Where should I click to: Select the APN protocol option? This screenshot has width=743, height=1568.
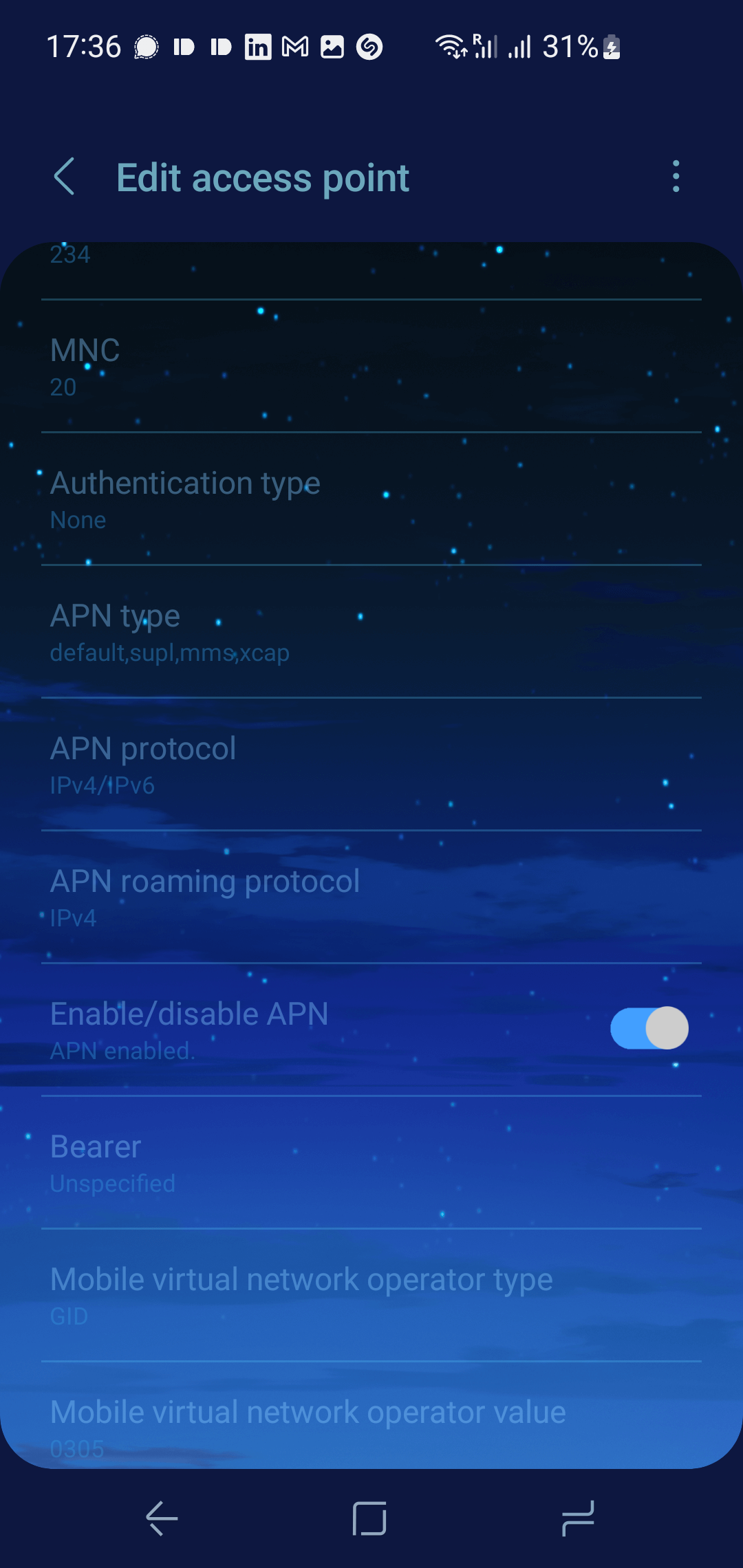[x=371, y=765]
